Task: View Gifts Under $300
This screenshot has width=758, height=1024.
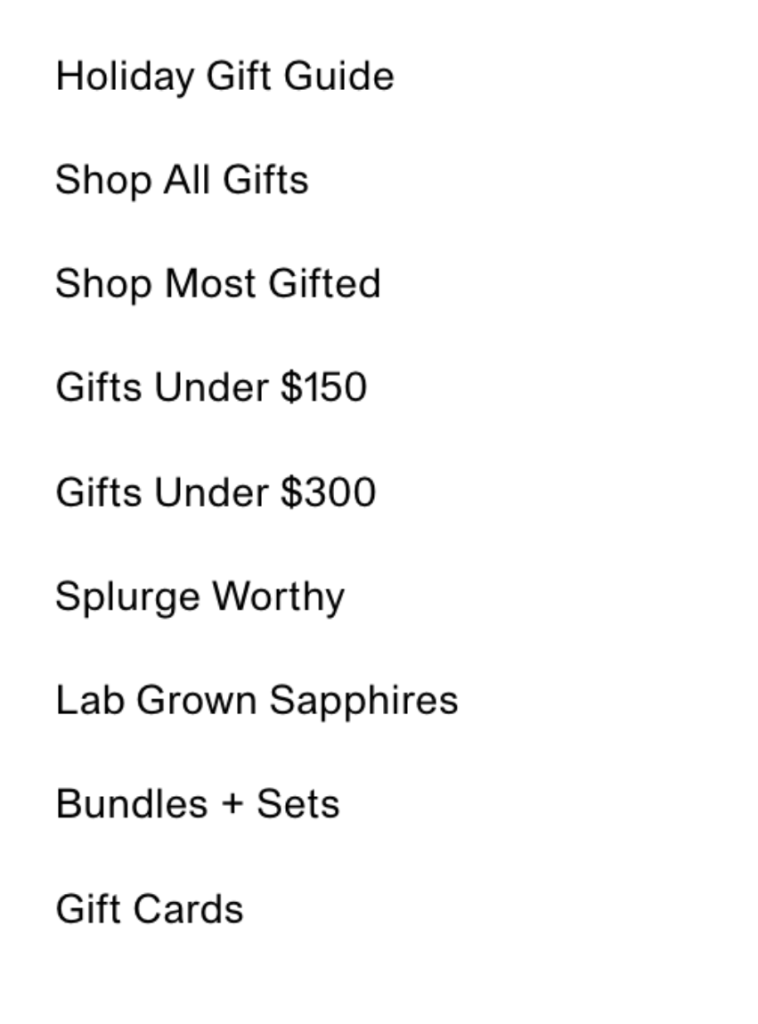Action: pyautogui.click(x=215, y=492)
